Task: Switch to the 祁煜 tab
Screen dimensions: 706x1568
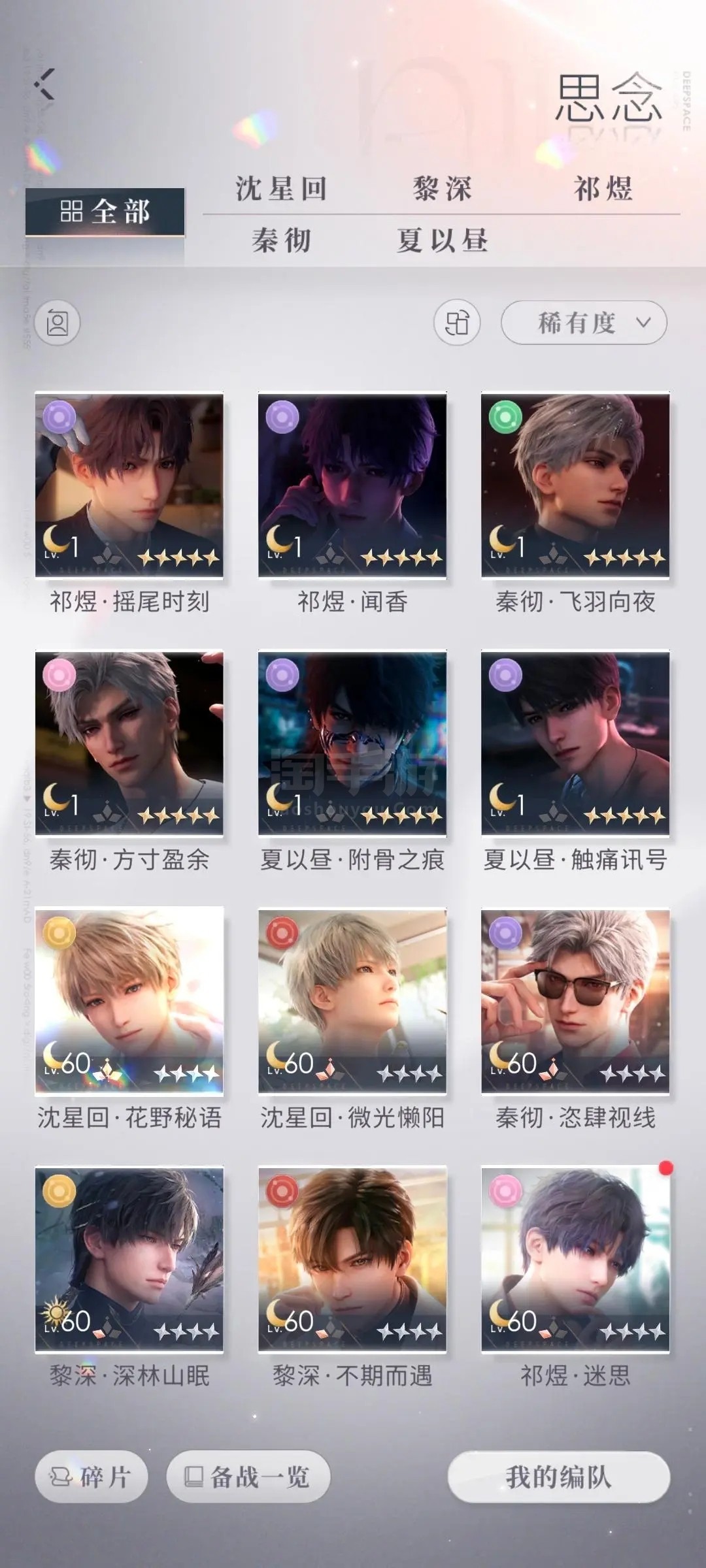Action: [x=603, y=189]
